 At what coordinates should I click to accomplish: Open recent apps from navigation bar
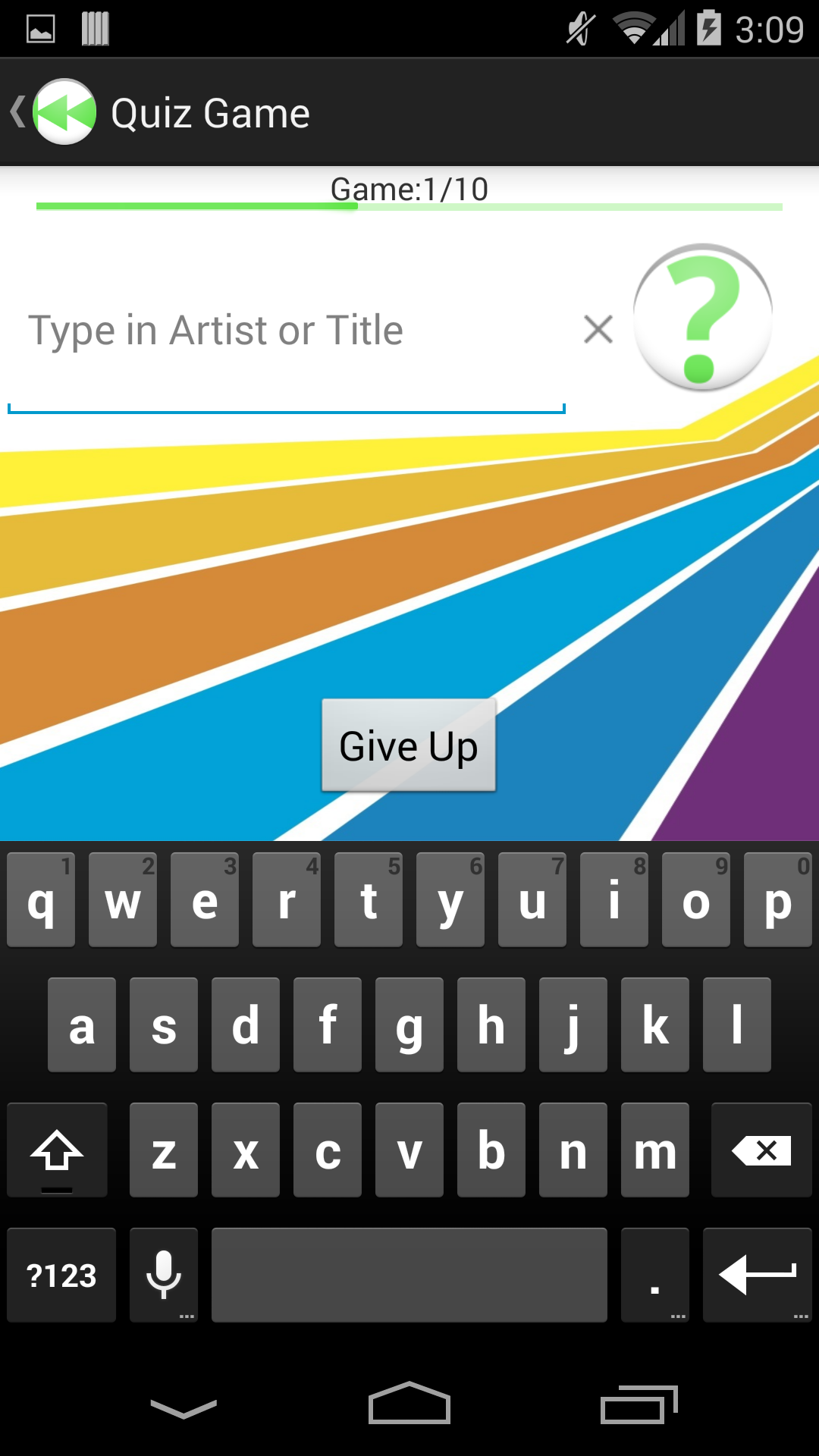click(638, 1407)
